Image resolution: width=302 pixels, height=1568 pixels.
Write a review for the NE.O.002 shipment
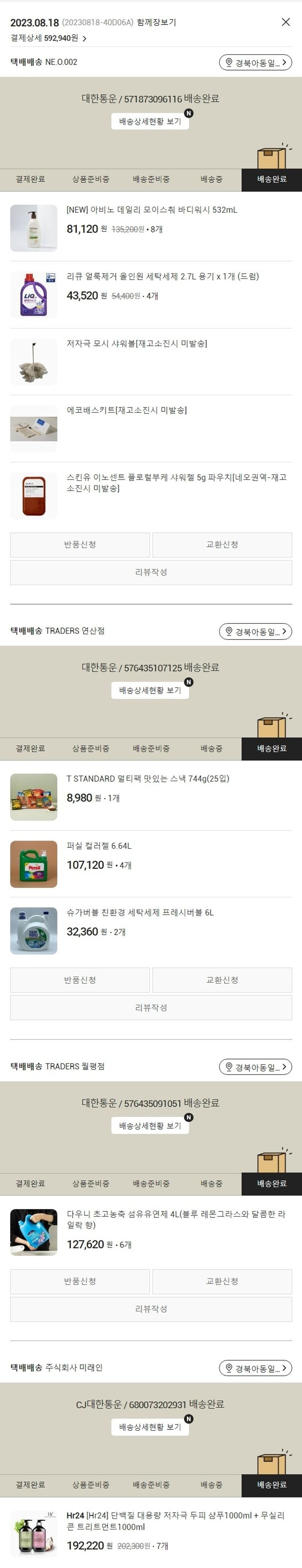click(x=151, y=572)
